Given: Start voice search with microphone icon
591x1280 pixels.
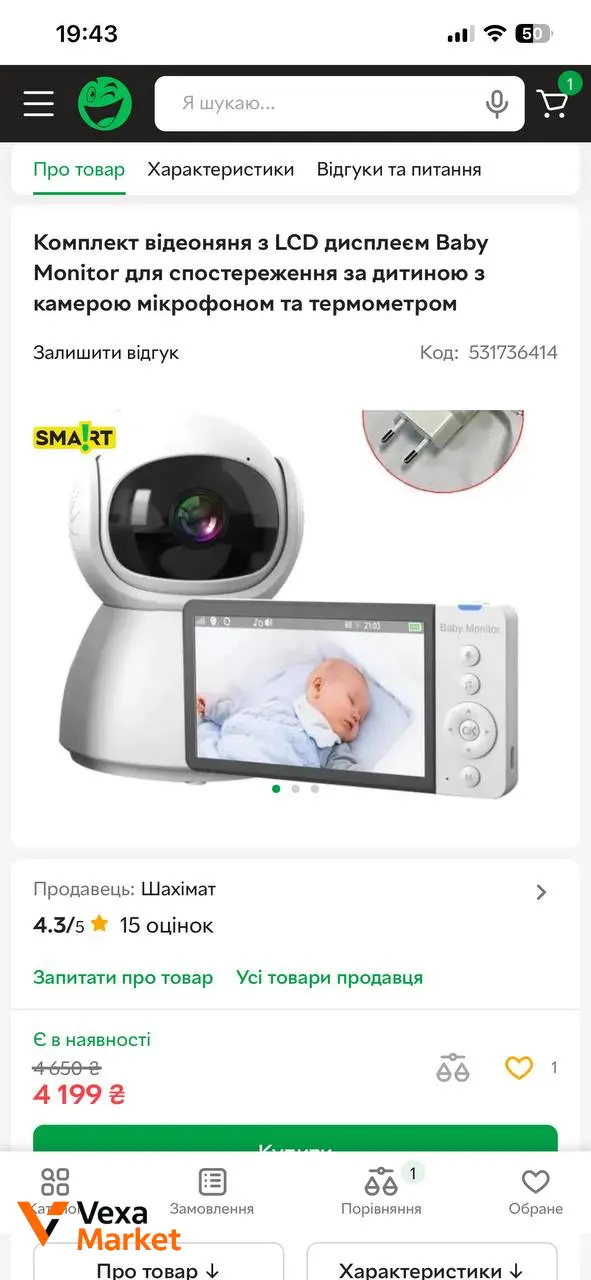Looking at the screenshot, I should tap(497, 104).
